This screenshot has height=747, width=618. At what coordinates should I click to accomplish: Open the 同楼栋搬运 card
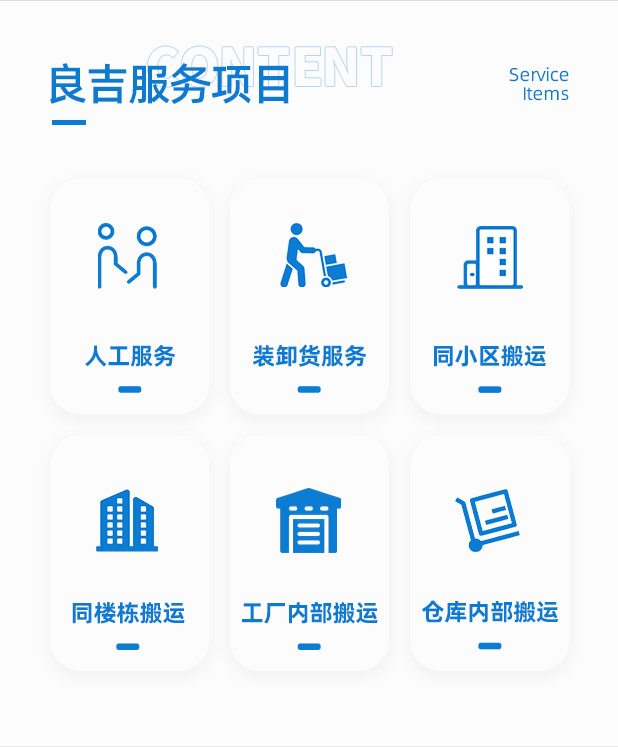[129, 553]
